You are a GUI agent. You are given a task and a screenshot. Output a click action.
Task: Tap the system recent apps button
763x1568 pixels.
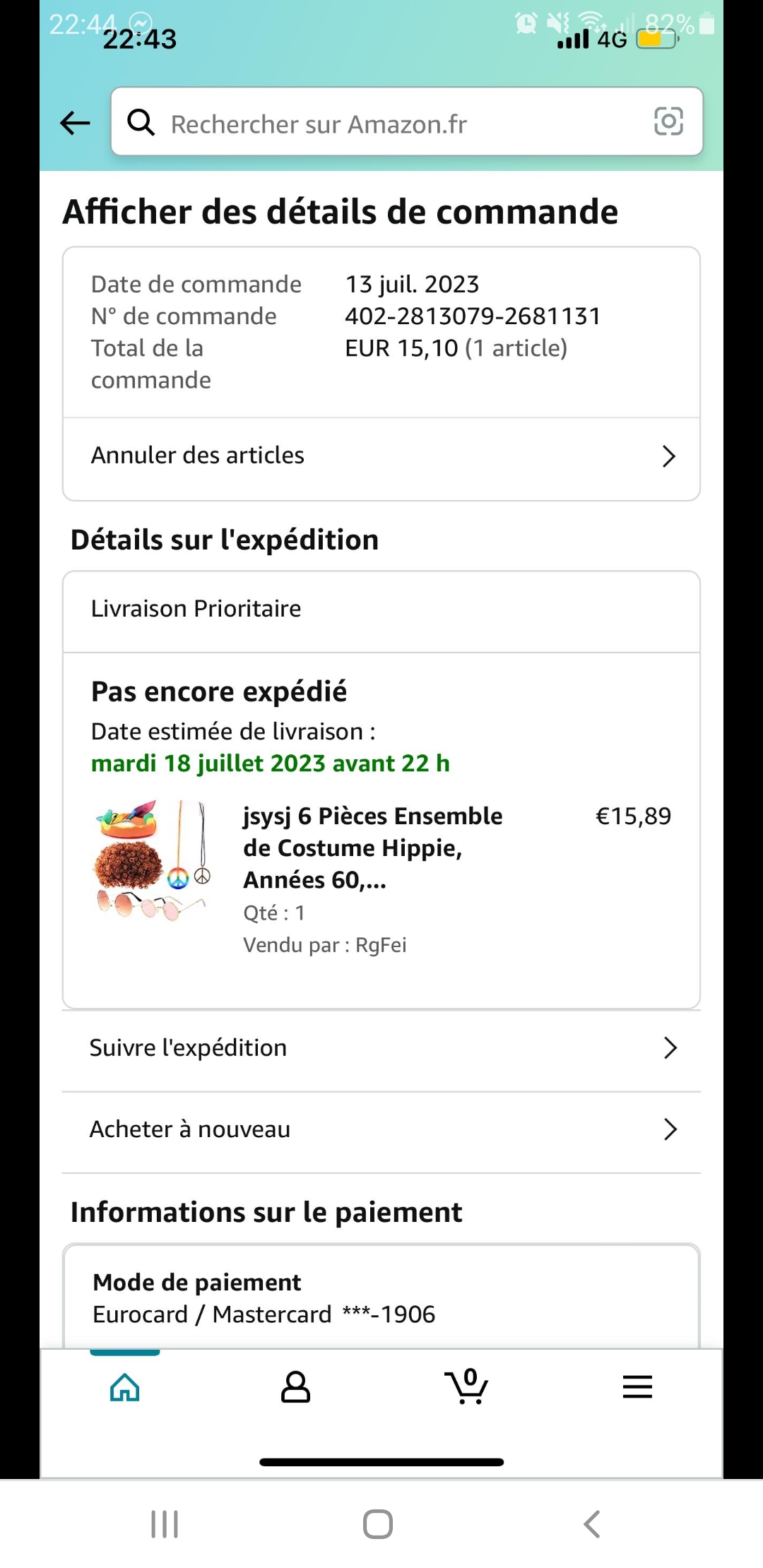[x=165, y=1524]
